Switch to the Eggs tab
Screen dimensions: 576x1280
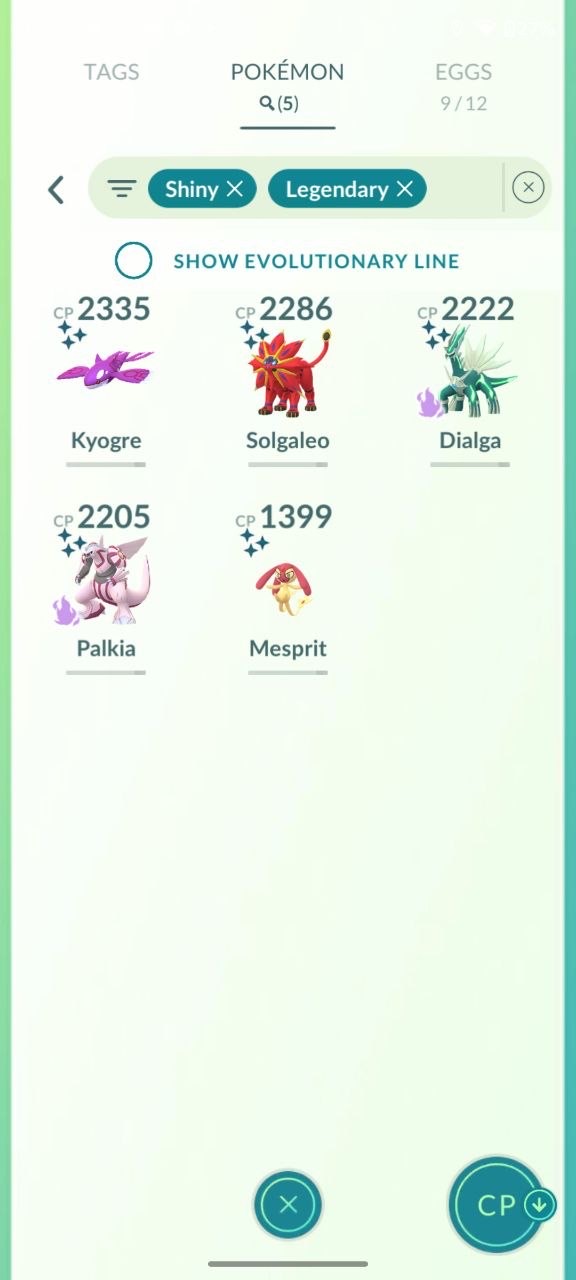pyautogui.click(x=463, y=86)
